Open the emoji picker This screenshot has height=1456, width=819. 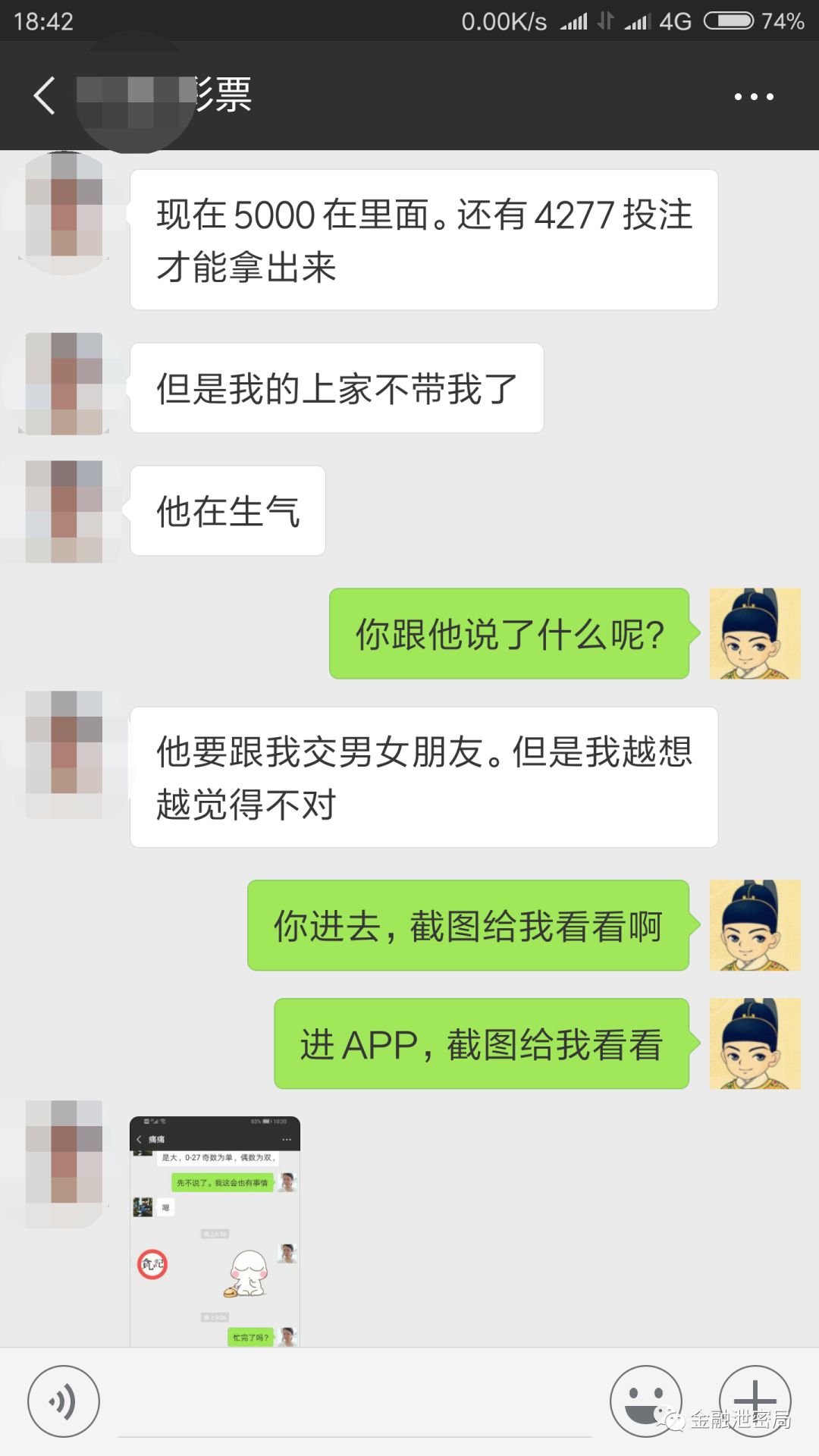[645, 1401]
